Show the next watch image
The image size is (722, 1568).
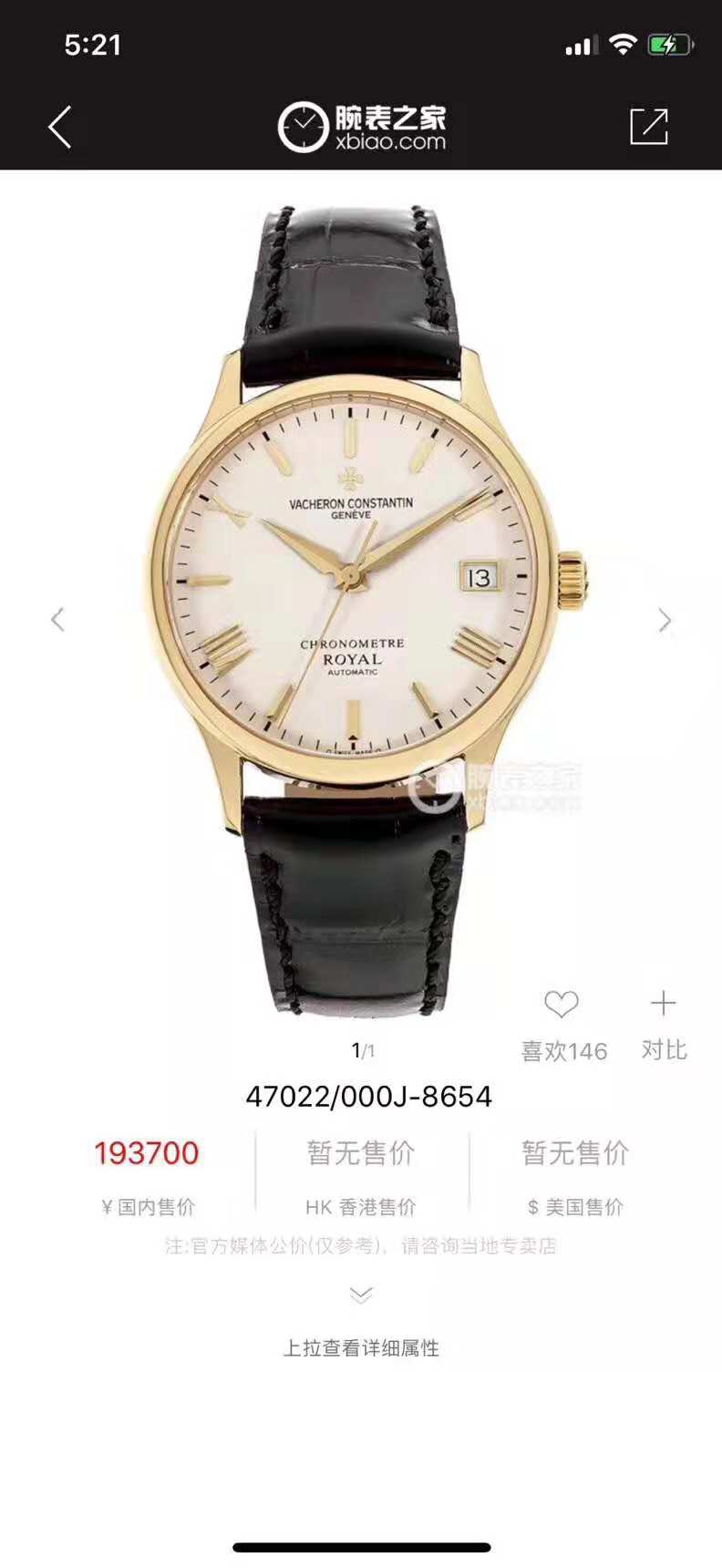(665, 621)
